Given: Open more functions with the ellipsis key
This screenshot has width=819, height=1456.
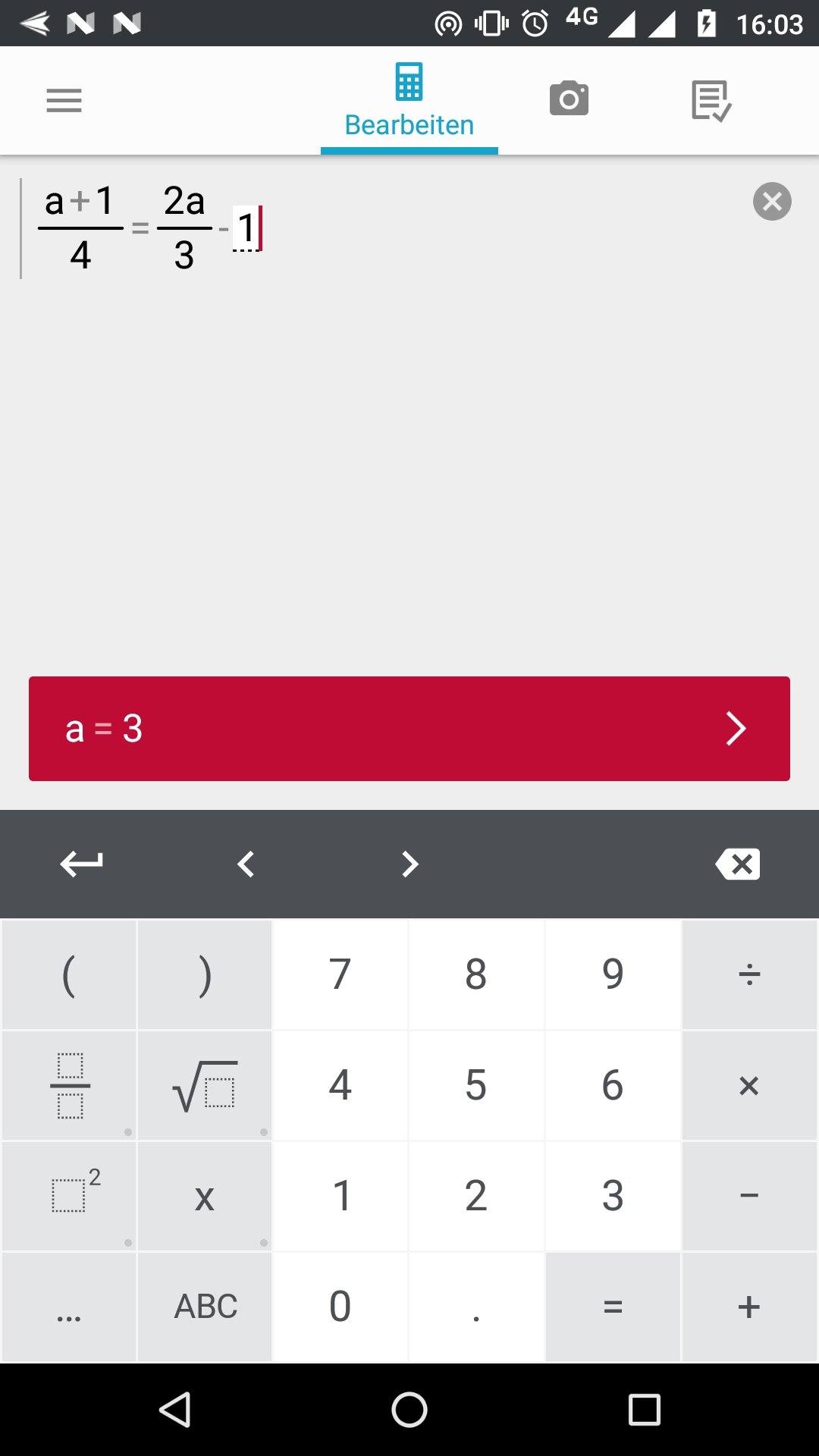Looking at the screenshot, I should pyautogui.click(x=69, y=1307).
